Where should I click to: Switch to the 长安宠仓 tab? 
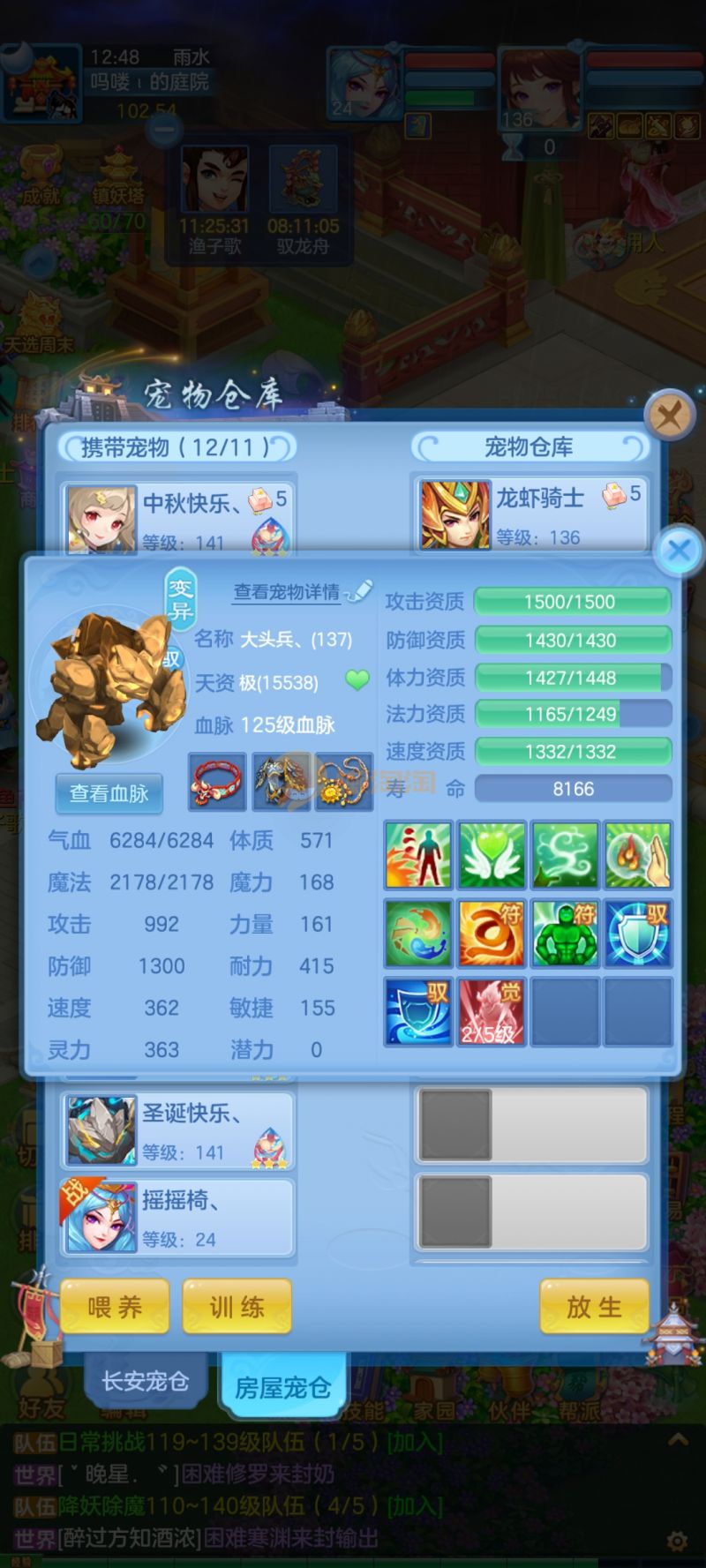146,1380
